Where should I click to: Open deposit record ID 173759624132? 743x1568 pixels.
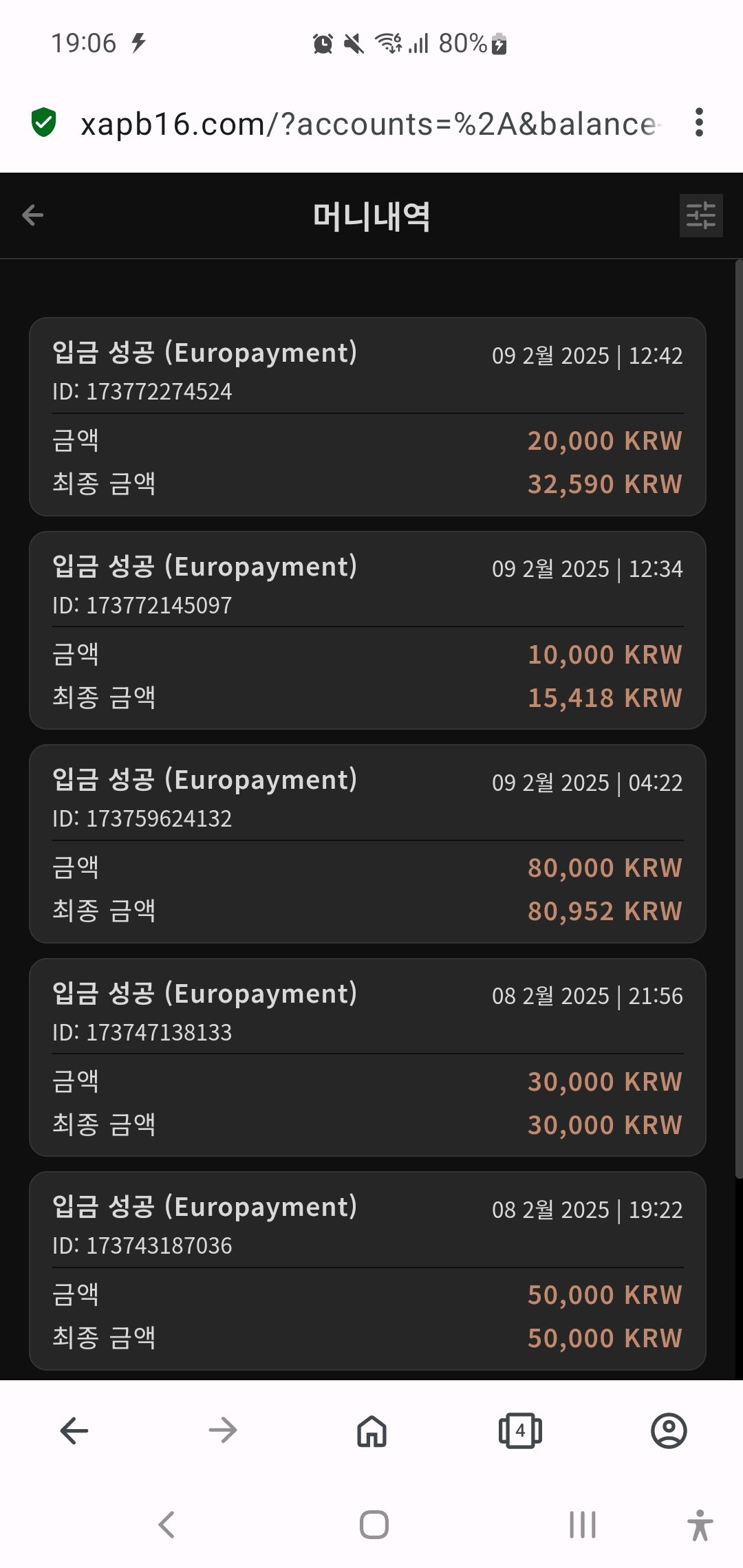(x=367, y=844)
